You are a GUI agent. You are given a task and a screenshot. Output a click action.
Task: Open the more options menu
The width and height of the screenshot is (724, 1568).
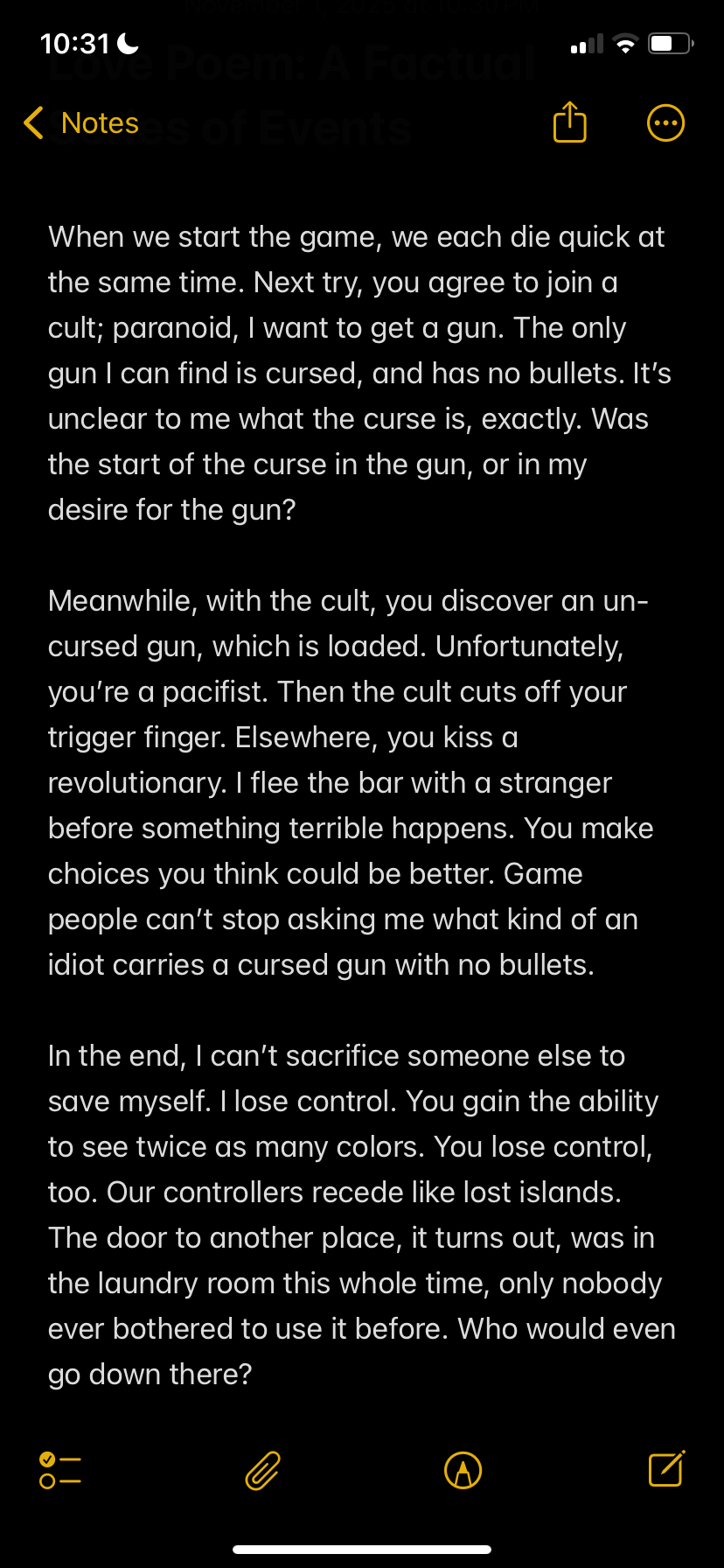pyautogui.click(x=665, y=123)
